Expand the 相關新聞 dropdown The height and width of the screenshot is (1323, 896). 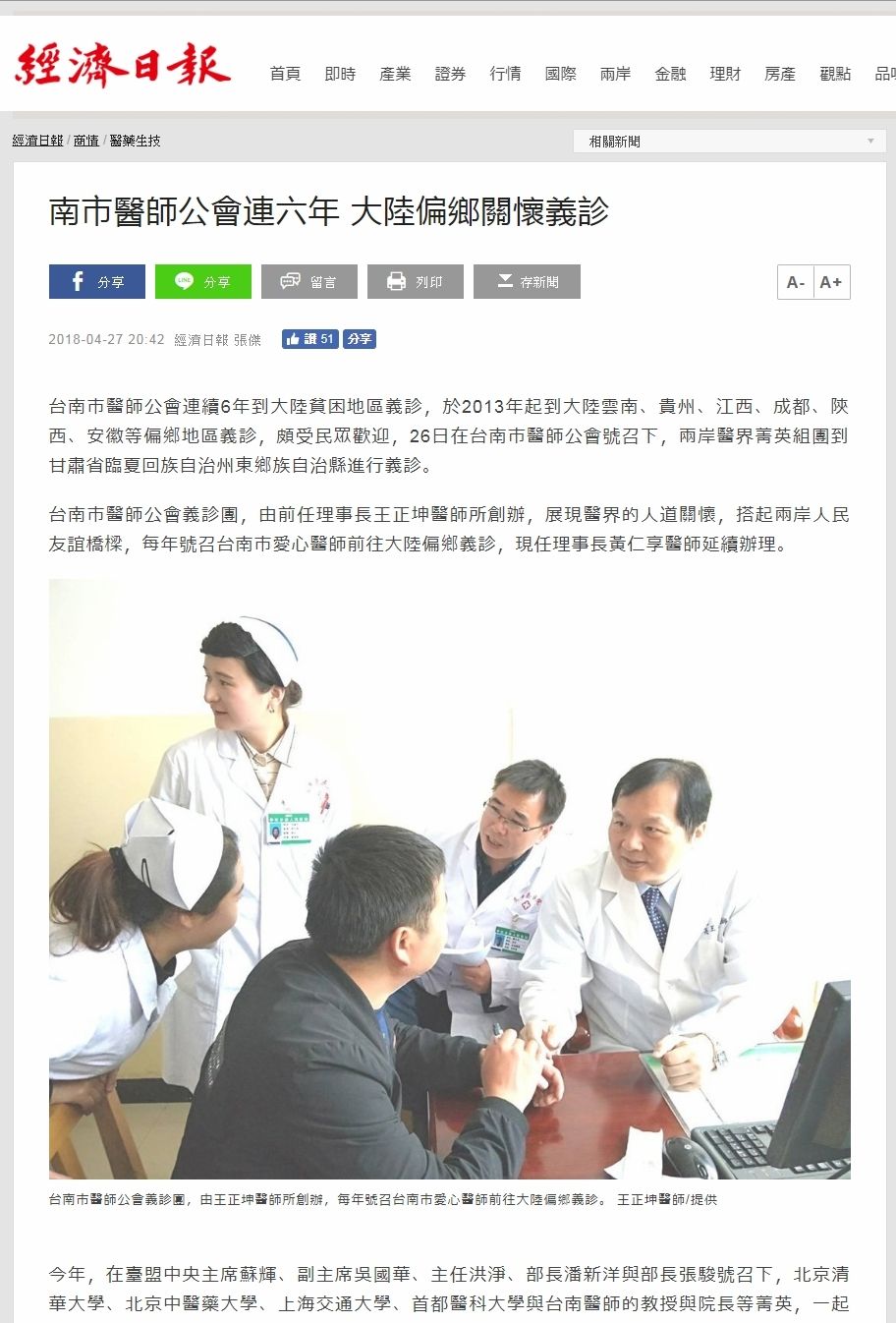point(729,142)
